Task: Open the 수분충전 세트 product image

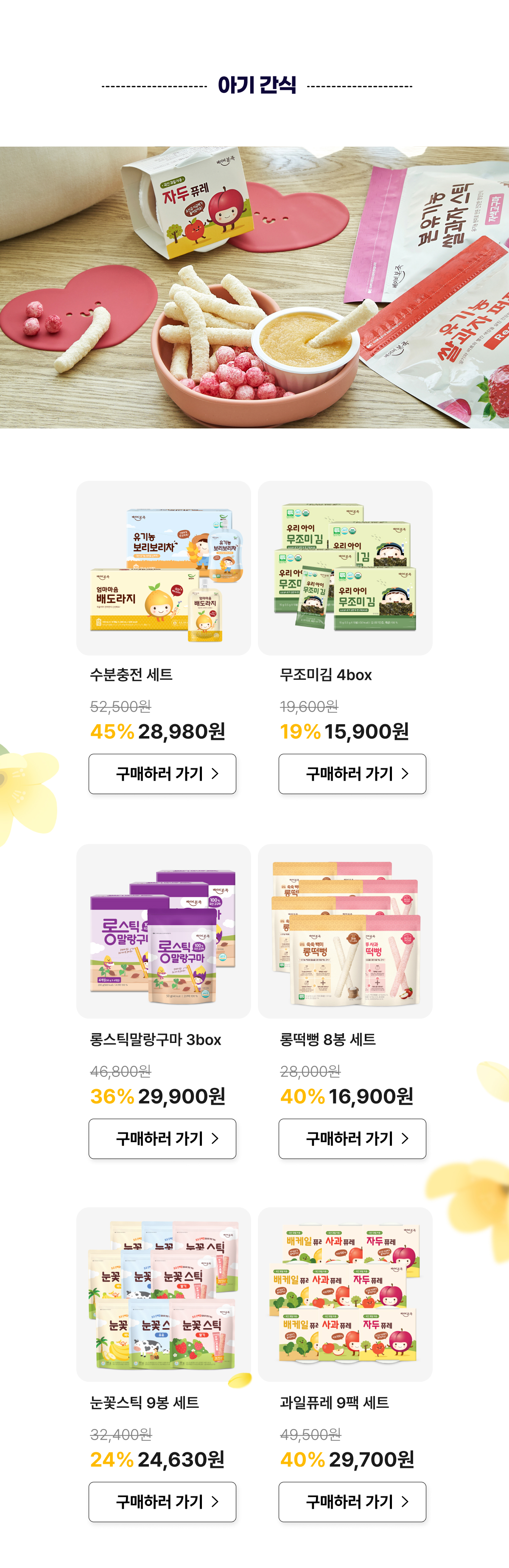Action: [x=163, y=568]
